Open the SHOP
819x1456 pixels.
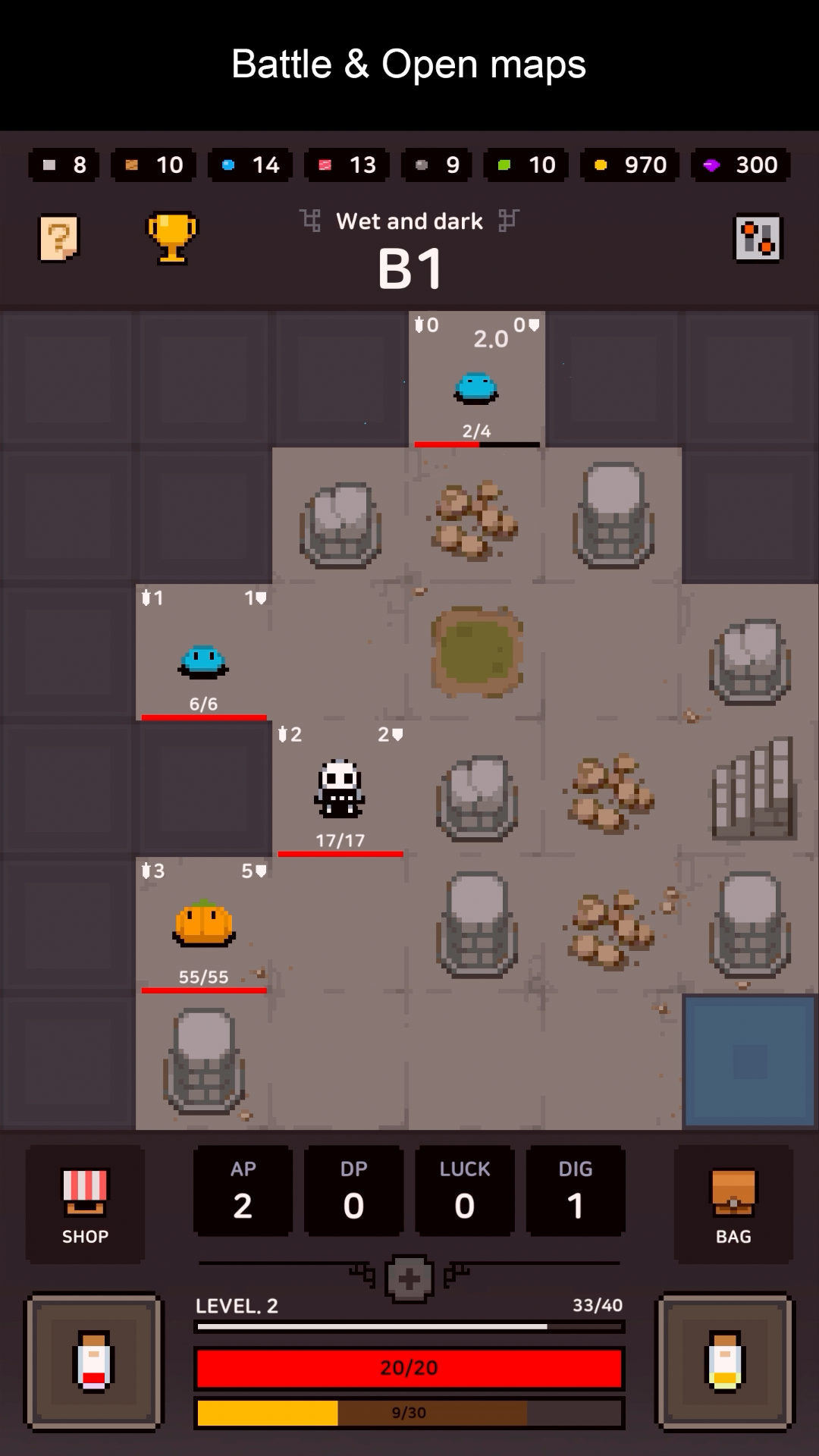click(85, 1204)
